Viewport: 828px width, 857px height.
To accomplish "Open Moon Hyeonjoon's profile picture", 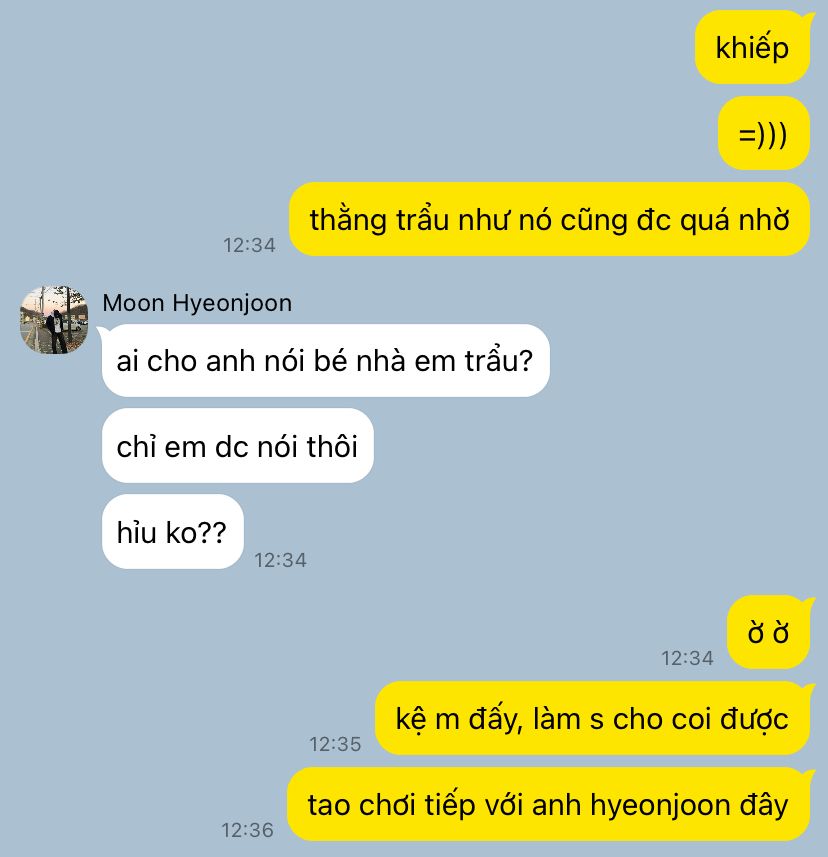I will click(x=54, y=320).
